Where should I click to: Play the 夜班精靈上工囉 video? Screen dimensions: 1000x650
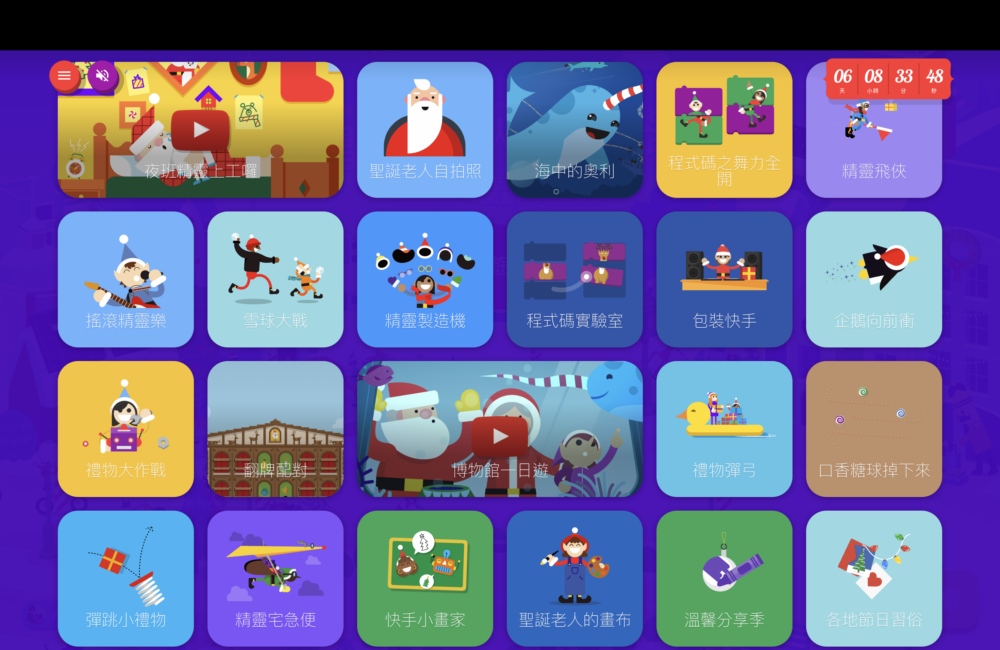200,130
